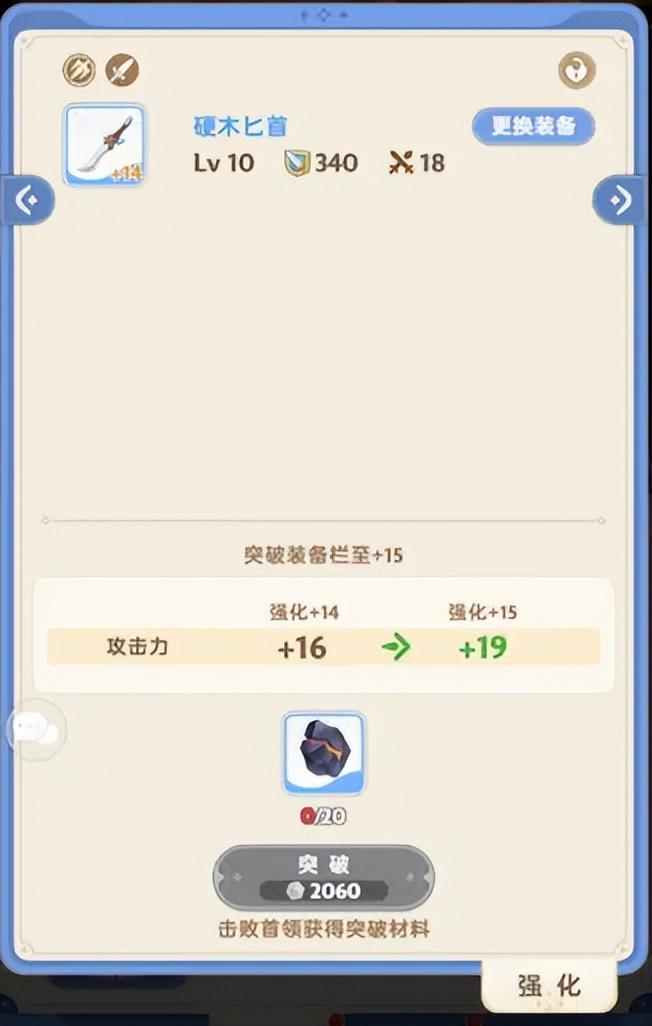This screenshot has width=652, height=1026.
Task: Tap the lock icon at top right
Action: tap(576, 70)
